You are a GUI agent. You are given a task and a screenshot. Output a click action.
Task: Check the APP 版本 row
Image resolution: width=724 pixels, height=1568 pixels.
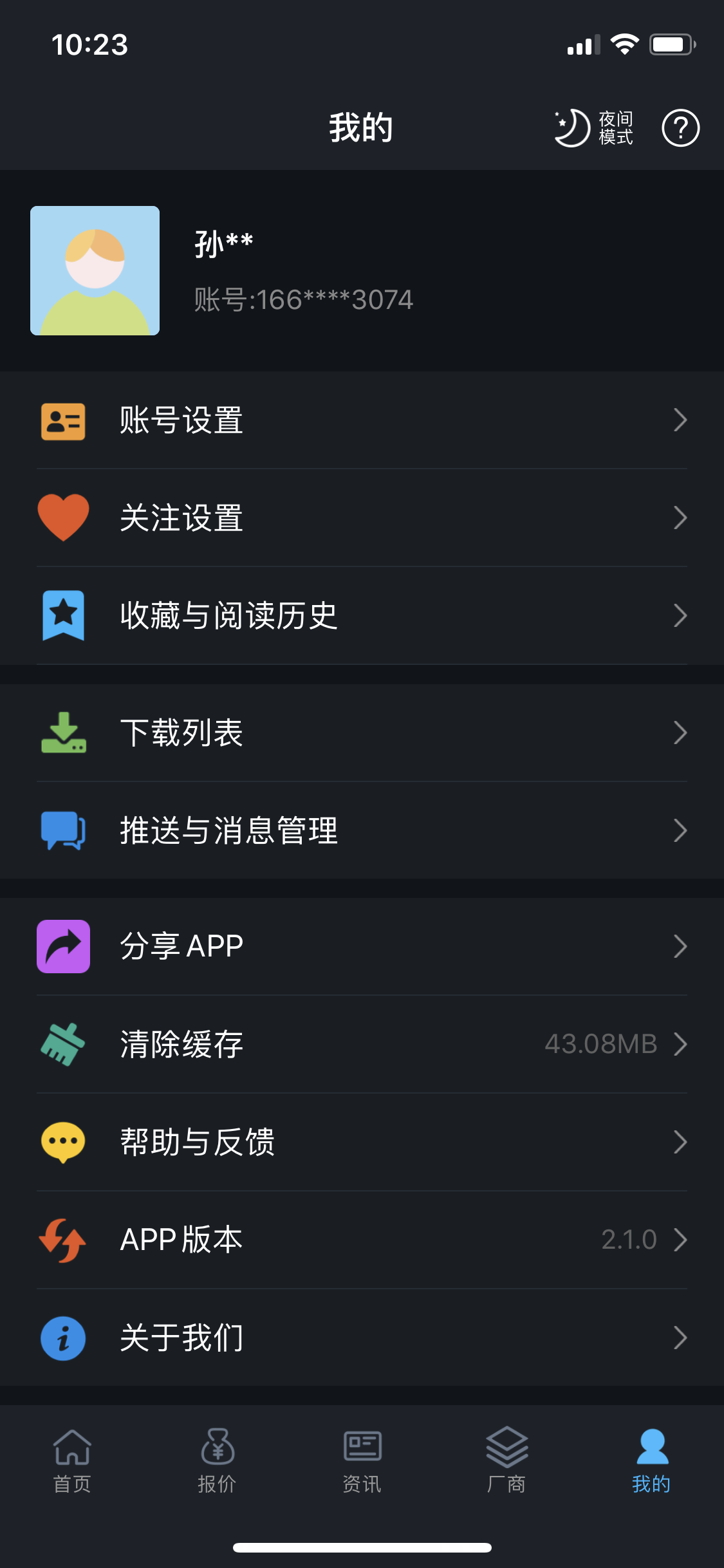tap(362, 1240)
